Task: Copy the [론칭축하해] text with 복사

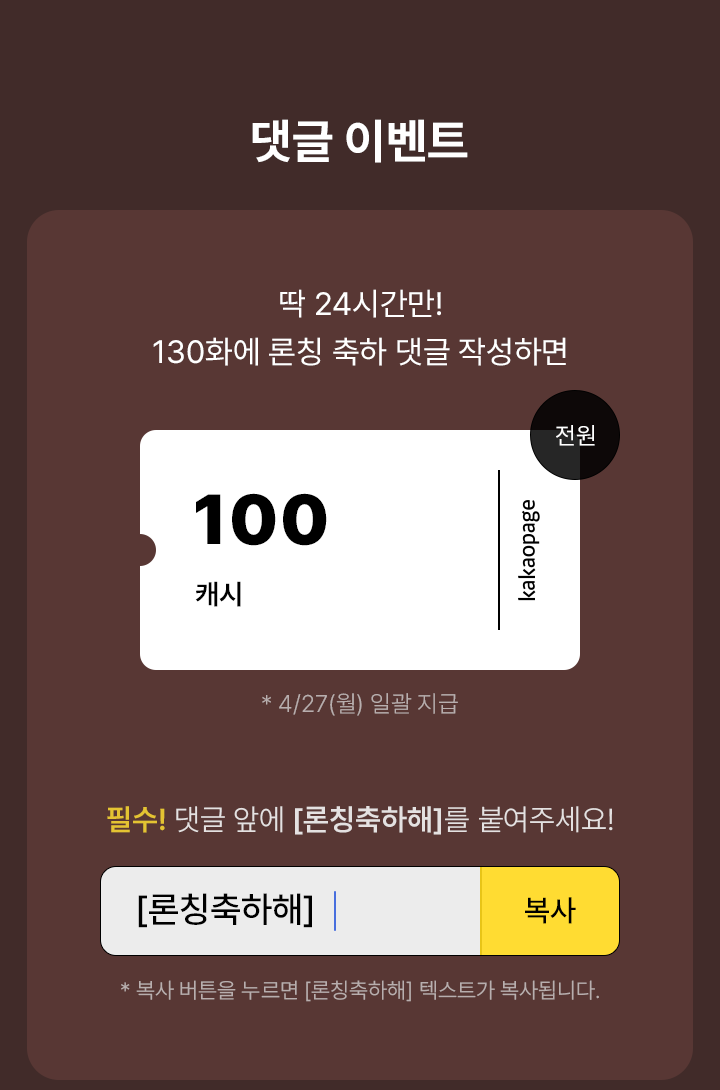Action: coord(550,911)
